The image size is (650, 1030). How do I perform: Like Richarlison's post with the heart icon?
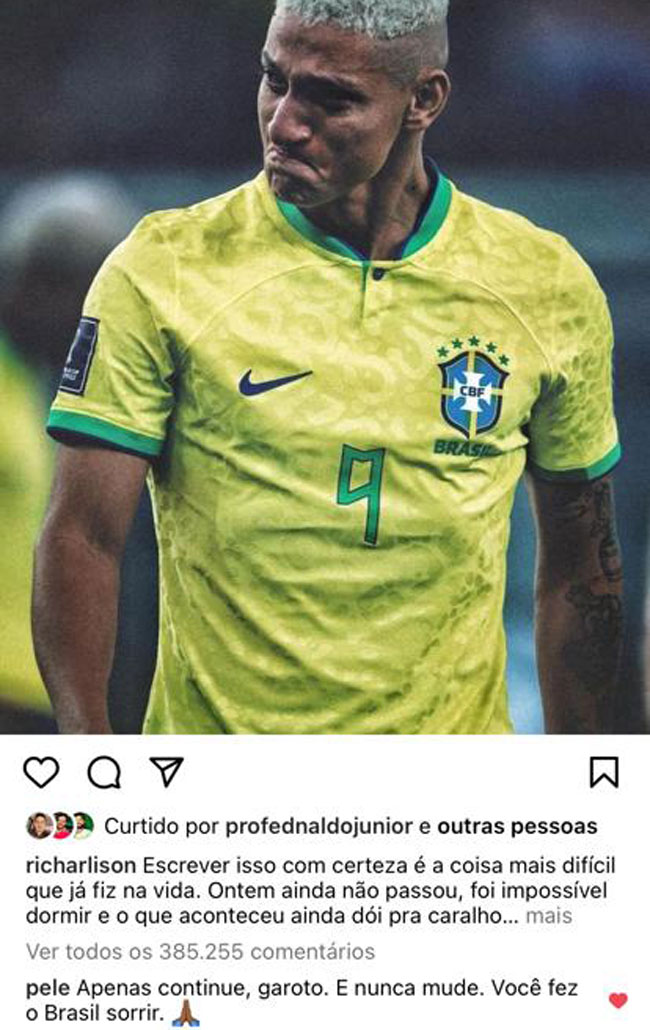(x=41, y=772)
